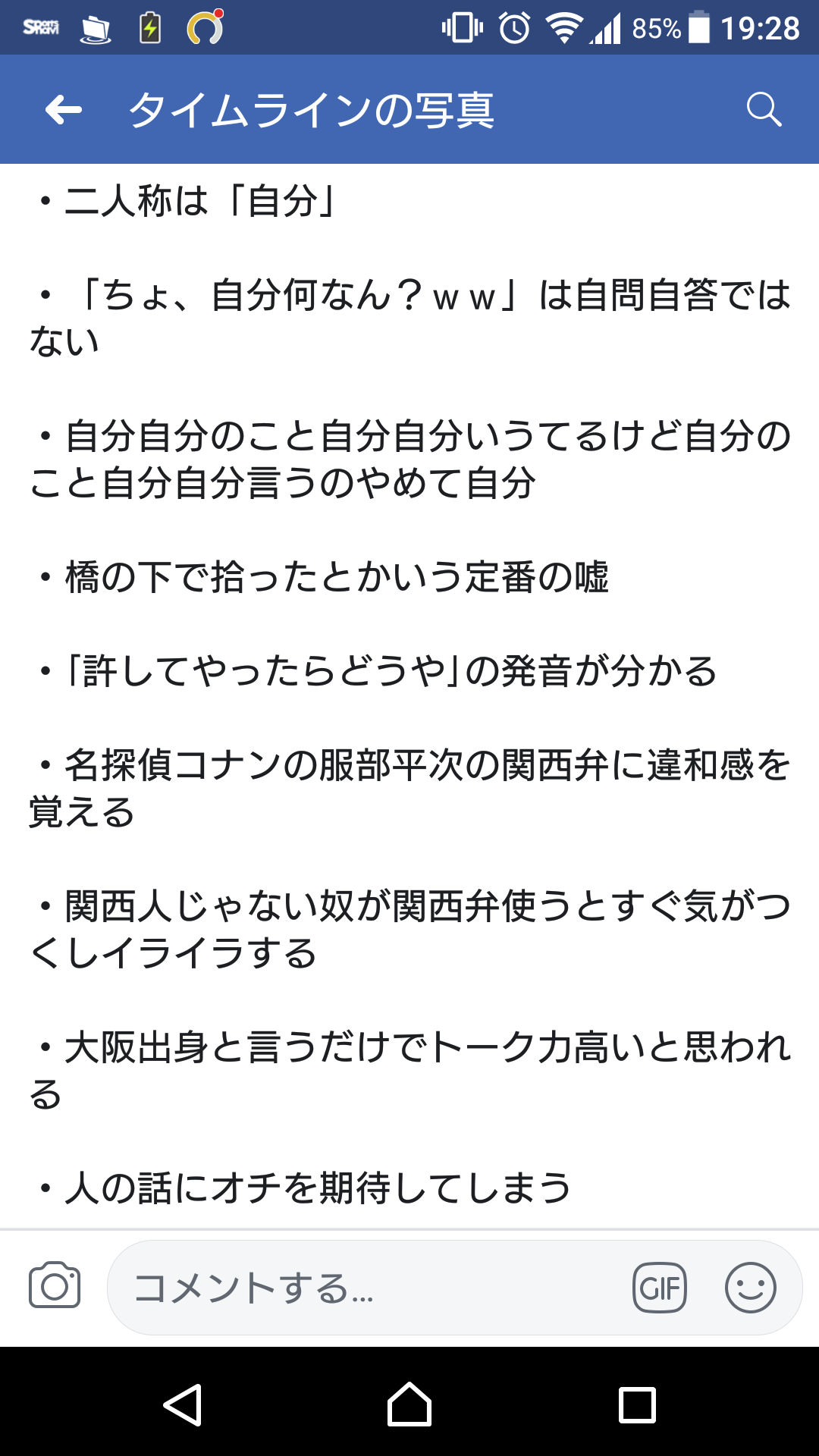
Task: Open the GIF picker
Action: click(660, 1288)
